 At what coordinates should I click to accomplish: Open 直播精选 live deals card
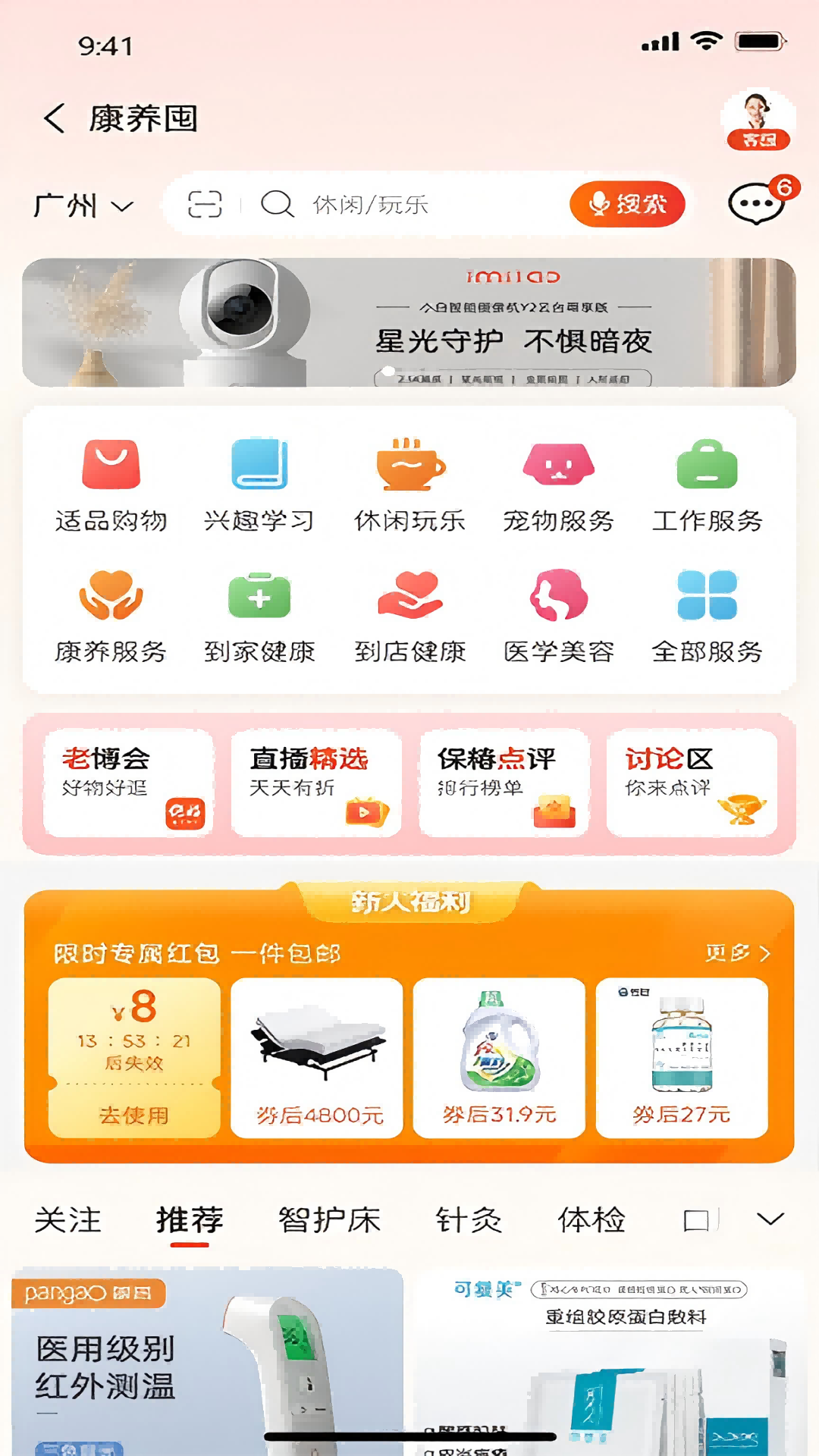click(x=316, y=783)
